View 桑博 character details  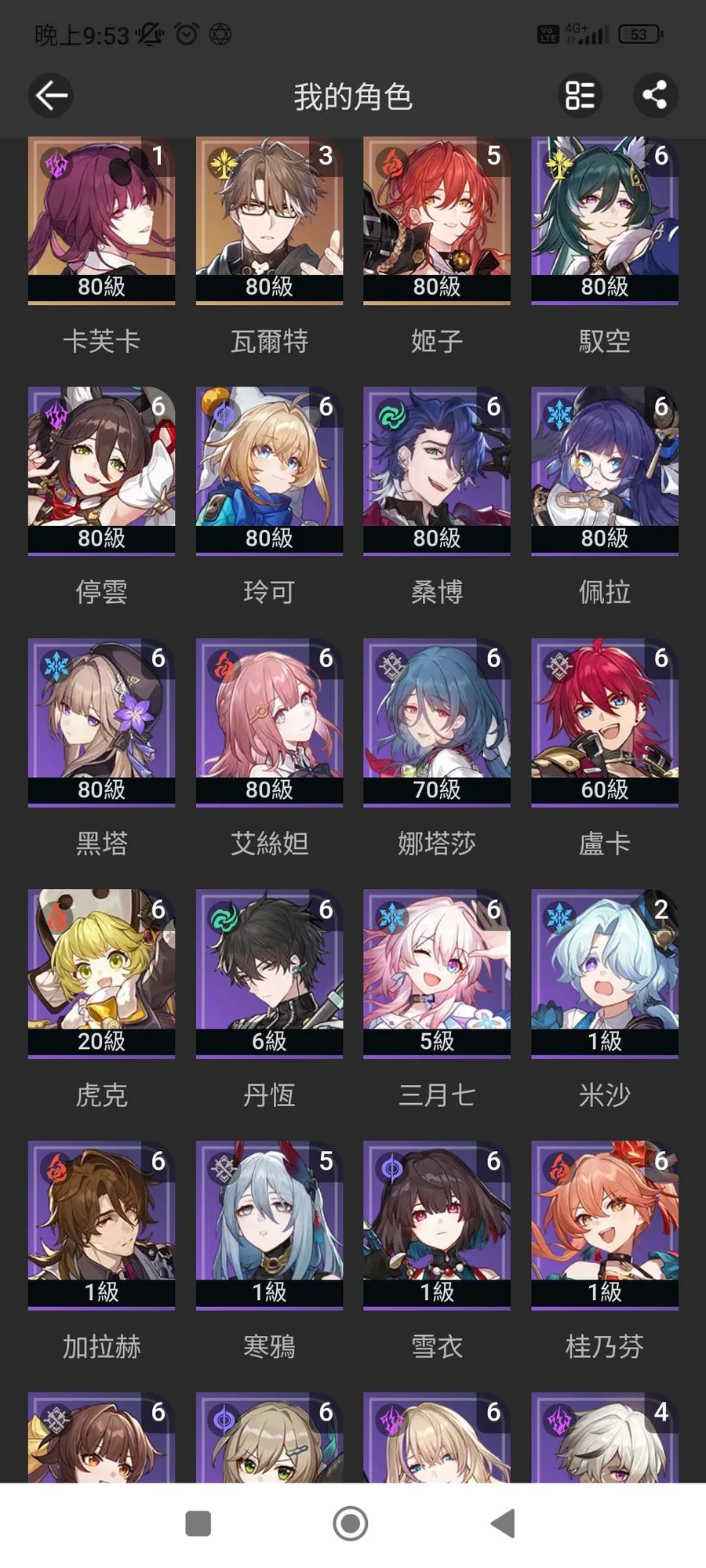pyautogui.click(x=437, y=470)
